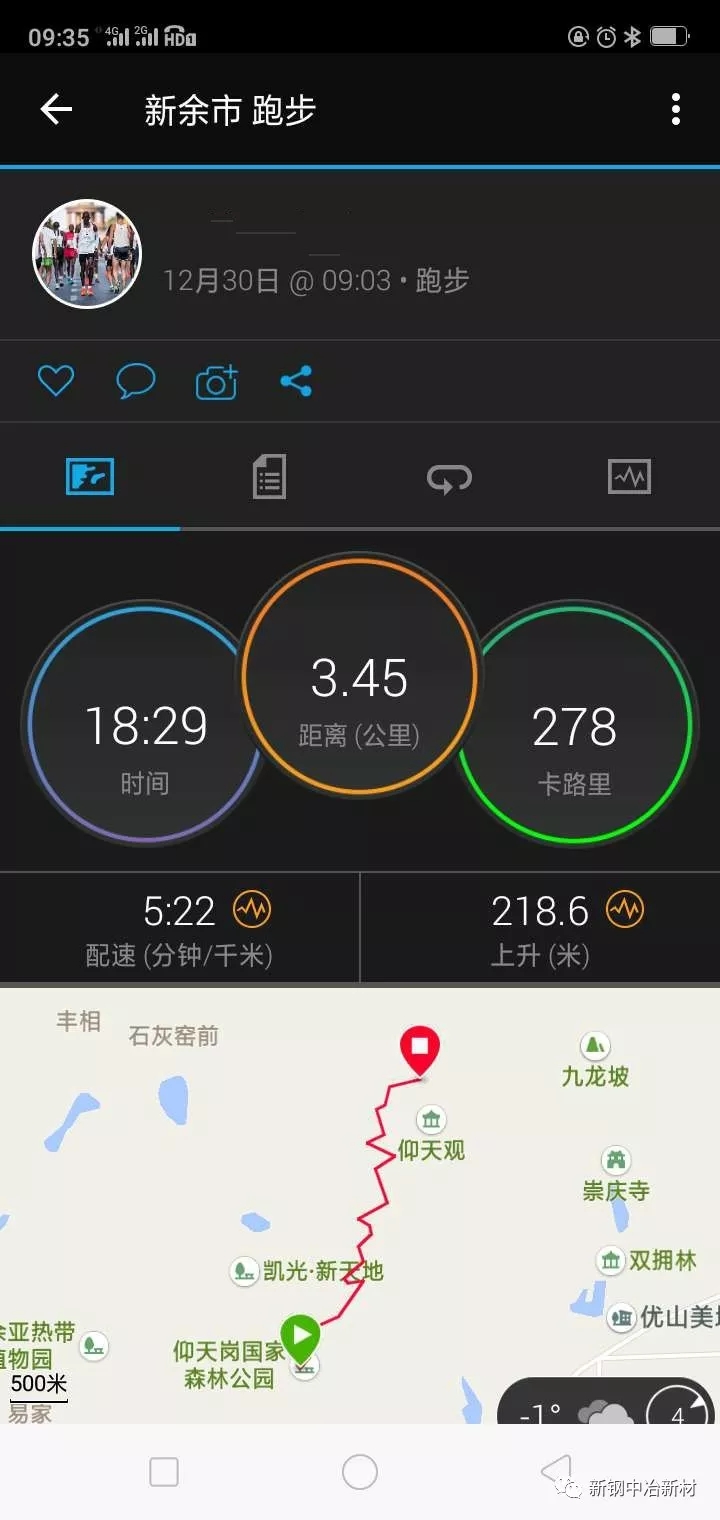Screen dimensions: 720x1520
Task: Open the system recent apps button
Action: pyautogui.click(x=164, y=1472)
